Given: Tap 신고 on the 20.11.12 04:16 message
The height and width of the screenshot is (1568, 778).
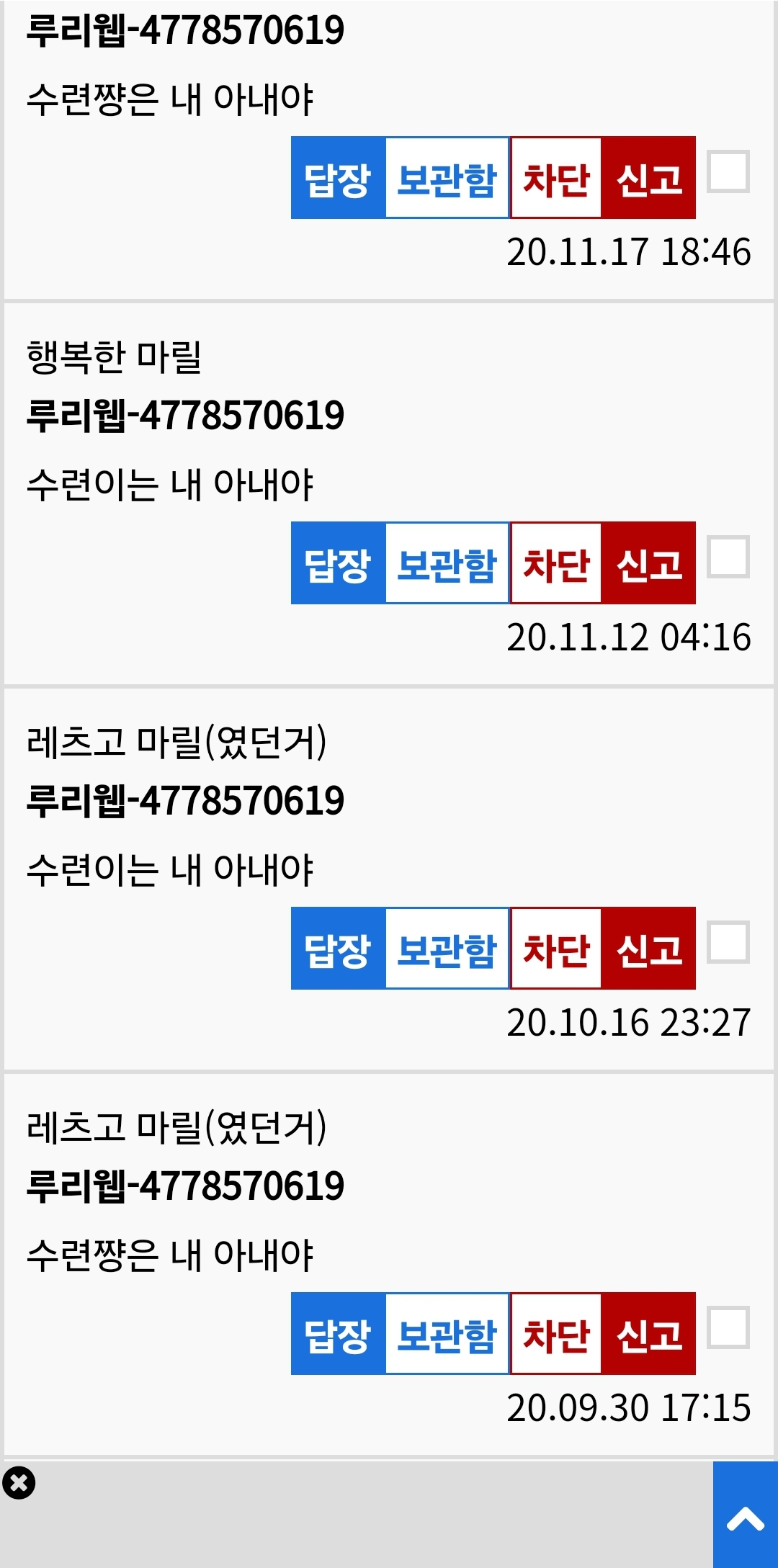Looking at the screenshot, I should pyautogui.click(x=648, y=563).
